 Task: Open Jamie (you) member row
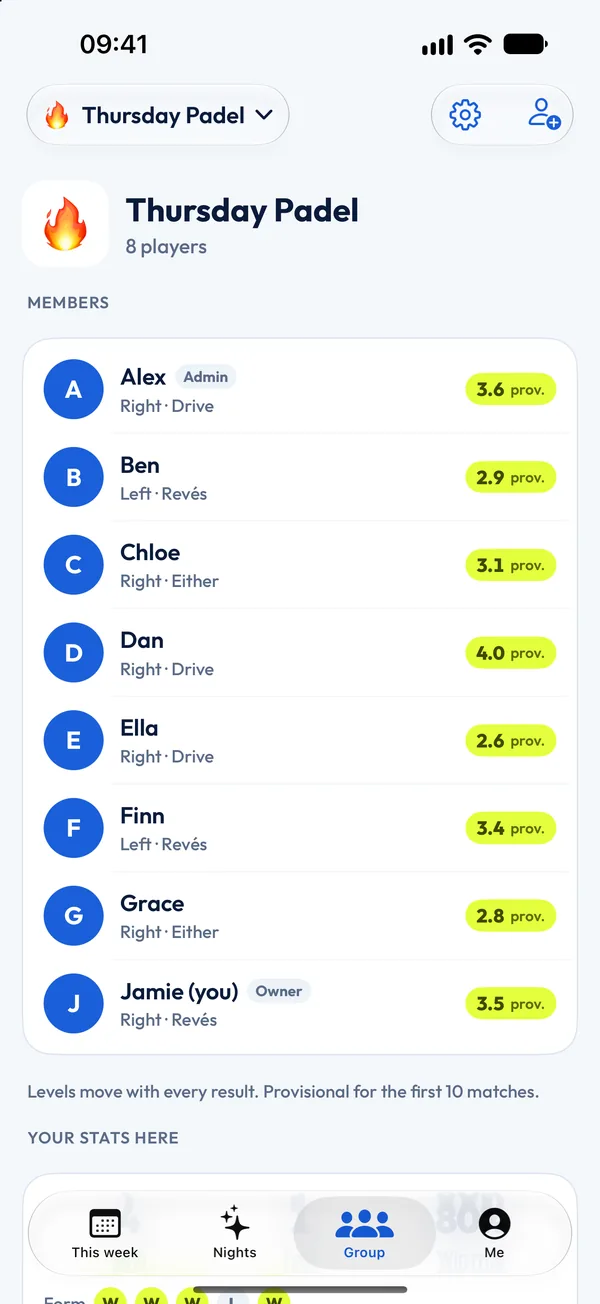point(300,1003)
